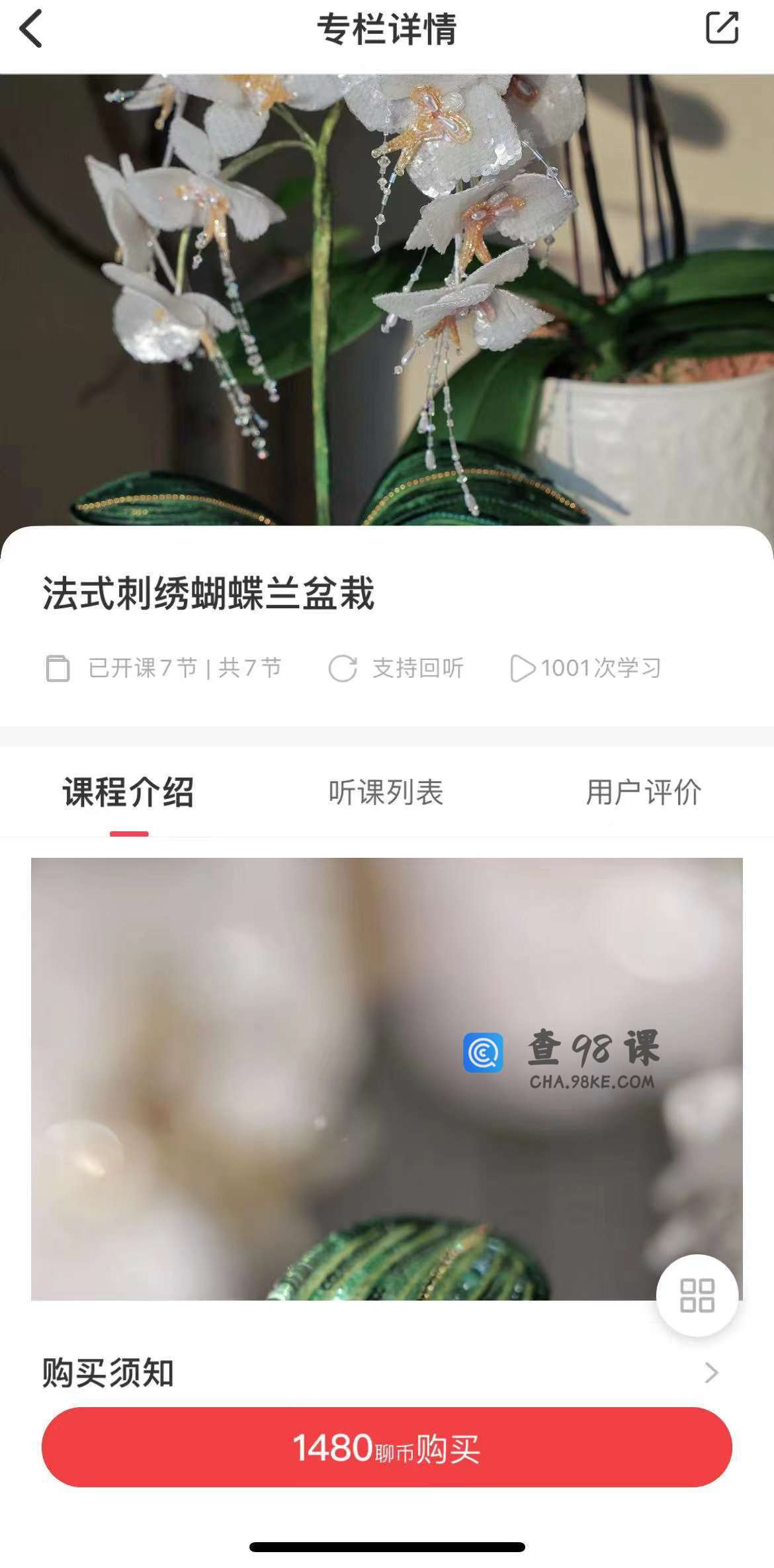This screenshot has height=1568, width=774.
Task: Open the 购买须知 row
Action: 380,1373
